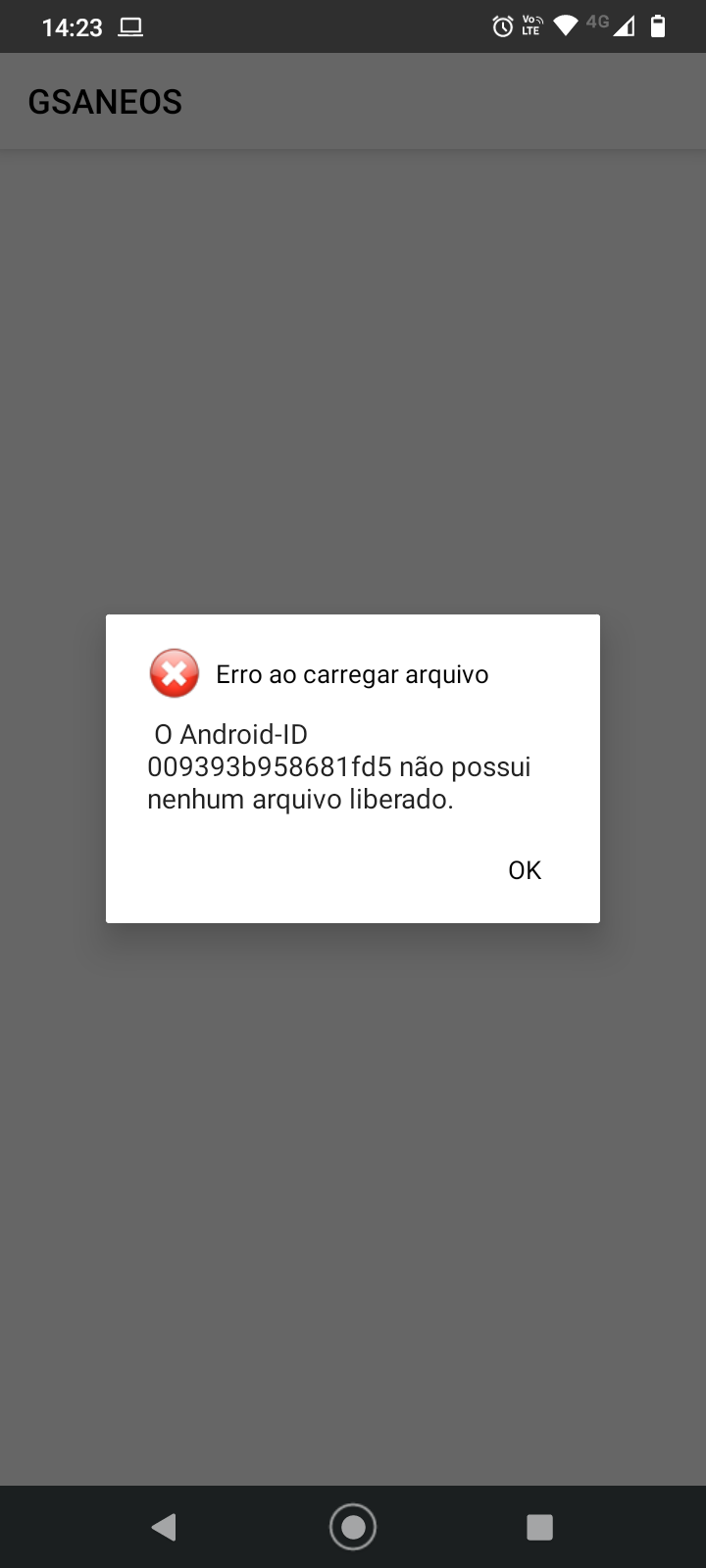Tap the screen cast icon beside the clock
Viewport: 706px width, 1568px height.
130,26
